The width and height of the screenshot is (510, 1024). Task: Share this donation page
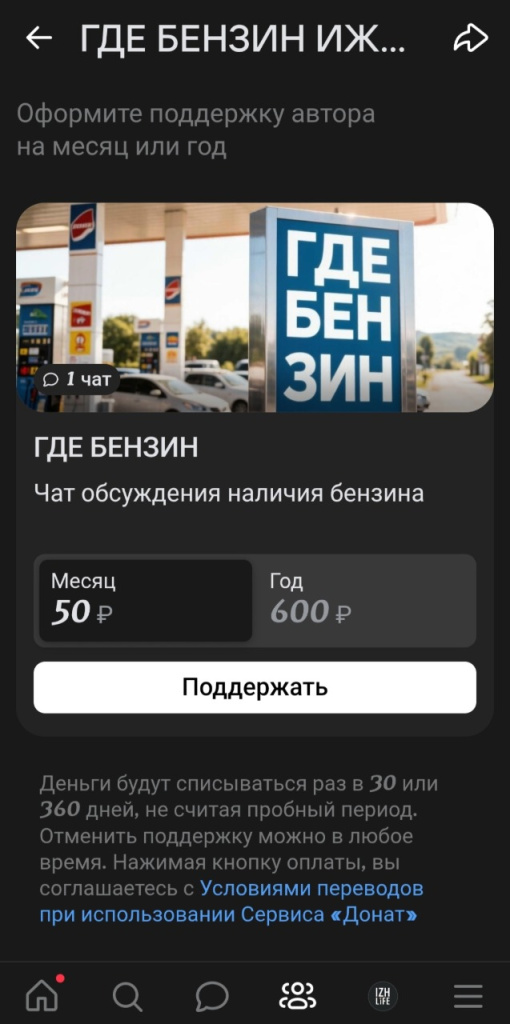pyautogui.click(x=470, y=39)
